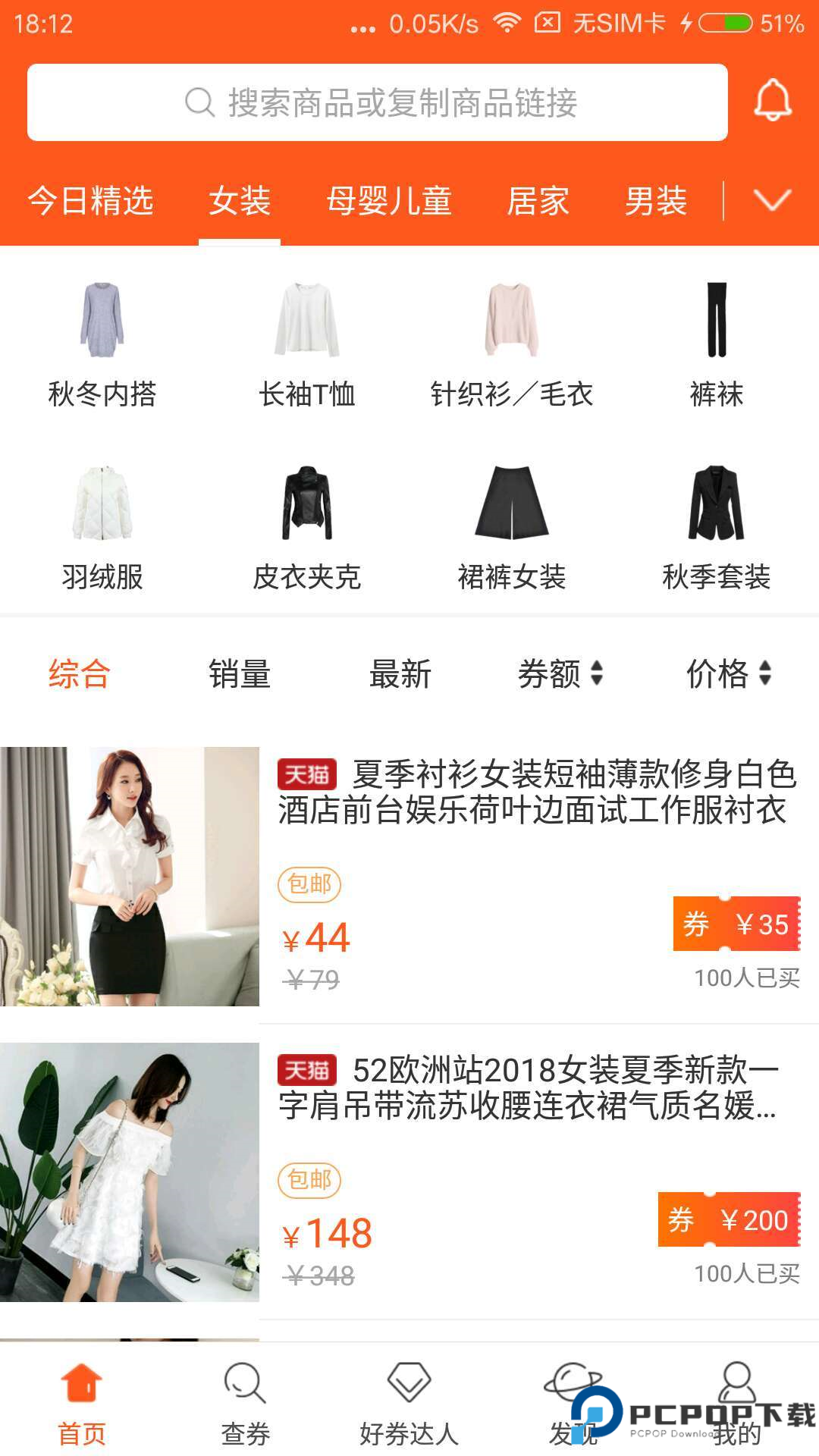Viewport: 819px width, 1456px height.
Task: Select the 最新 newest sort option
Action: [x=400, y=673]
